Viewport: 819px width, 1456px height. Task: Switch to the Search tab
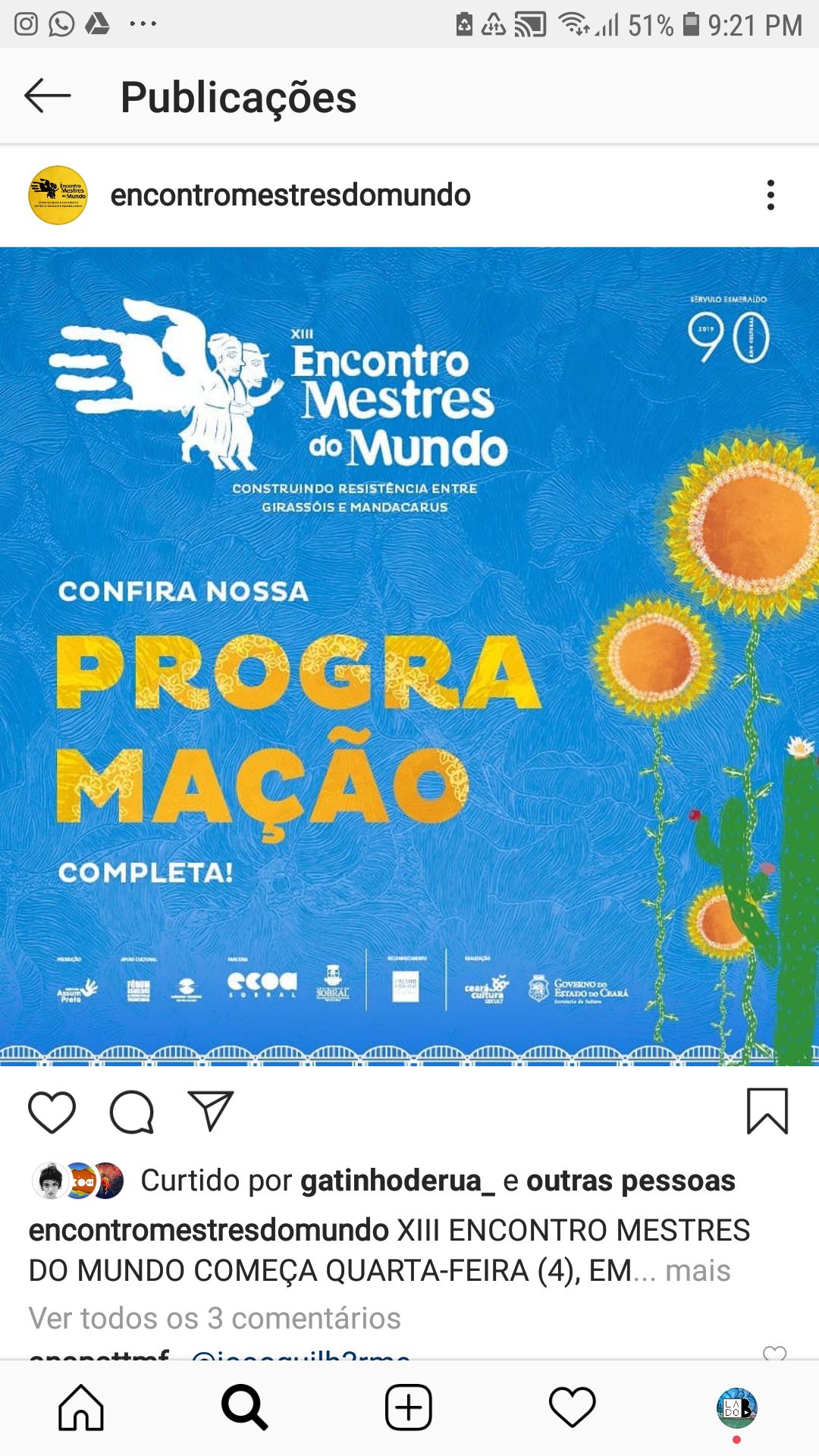245,1407
